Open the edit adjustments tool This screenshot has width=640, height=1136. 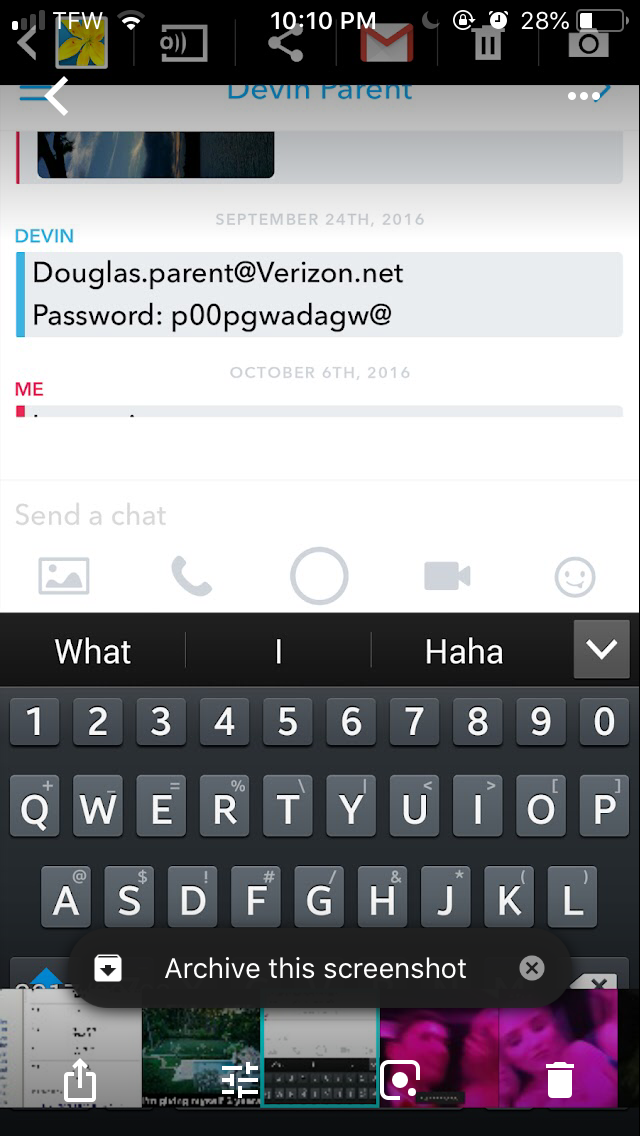[240, 1080]
